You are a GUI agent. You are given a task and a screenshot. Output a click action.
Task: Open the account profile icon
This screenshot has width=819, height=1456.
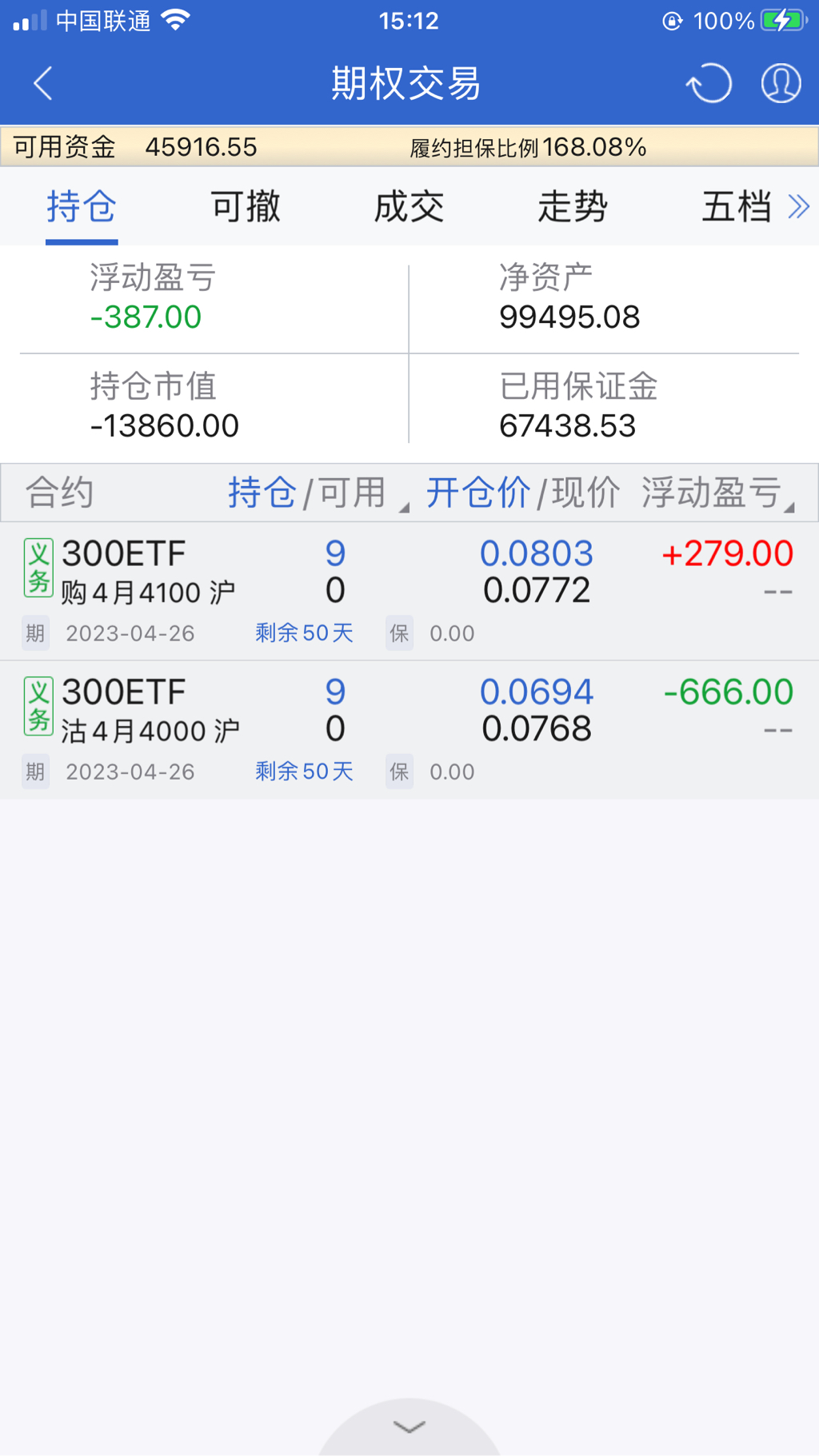[781, 83]
